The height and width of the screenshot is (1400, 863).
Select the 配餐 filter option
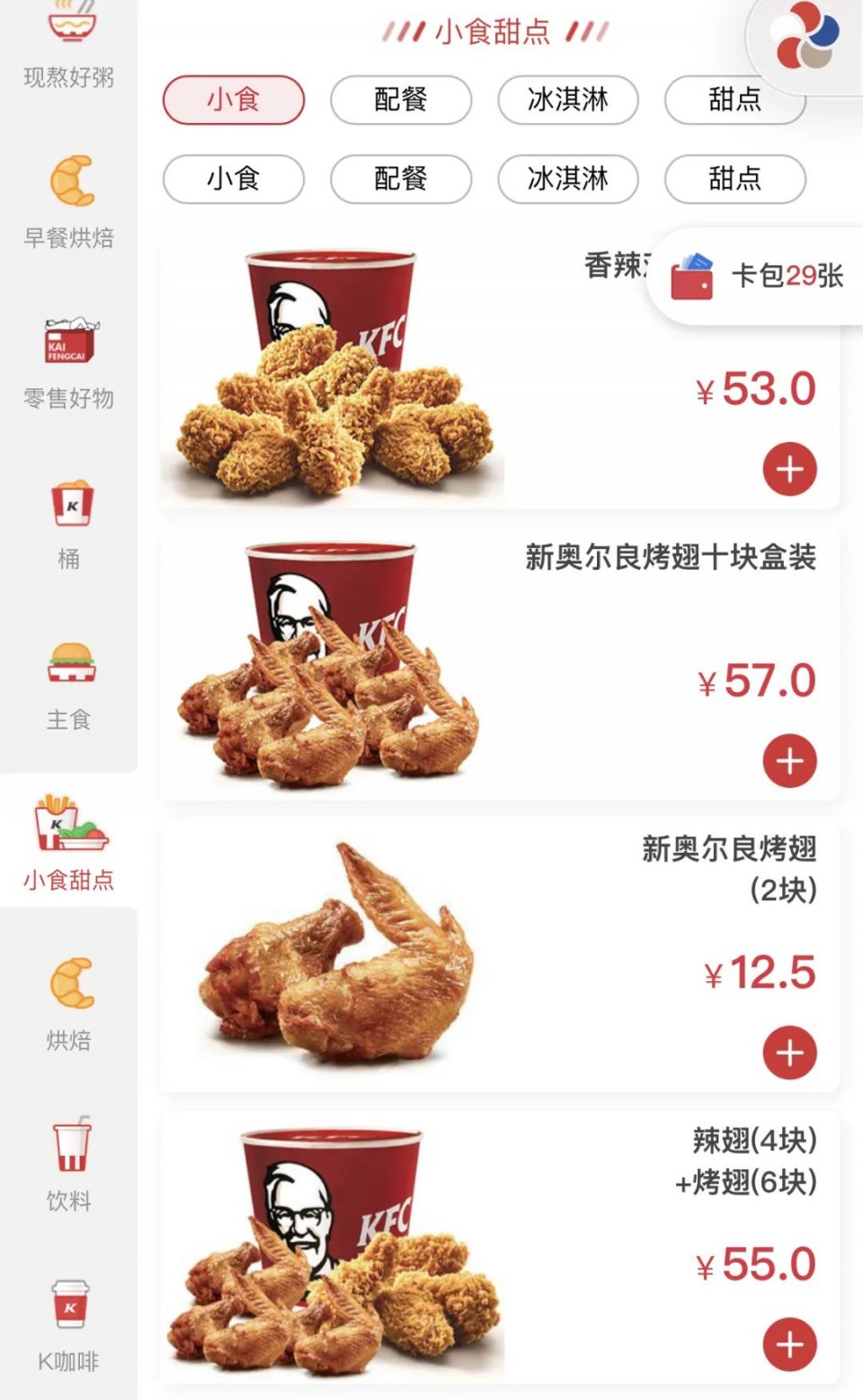[x=400, y=100]
